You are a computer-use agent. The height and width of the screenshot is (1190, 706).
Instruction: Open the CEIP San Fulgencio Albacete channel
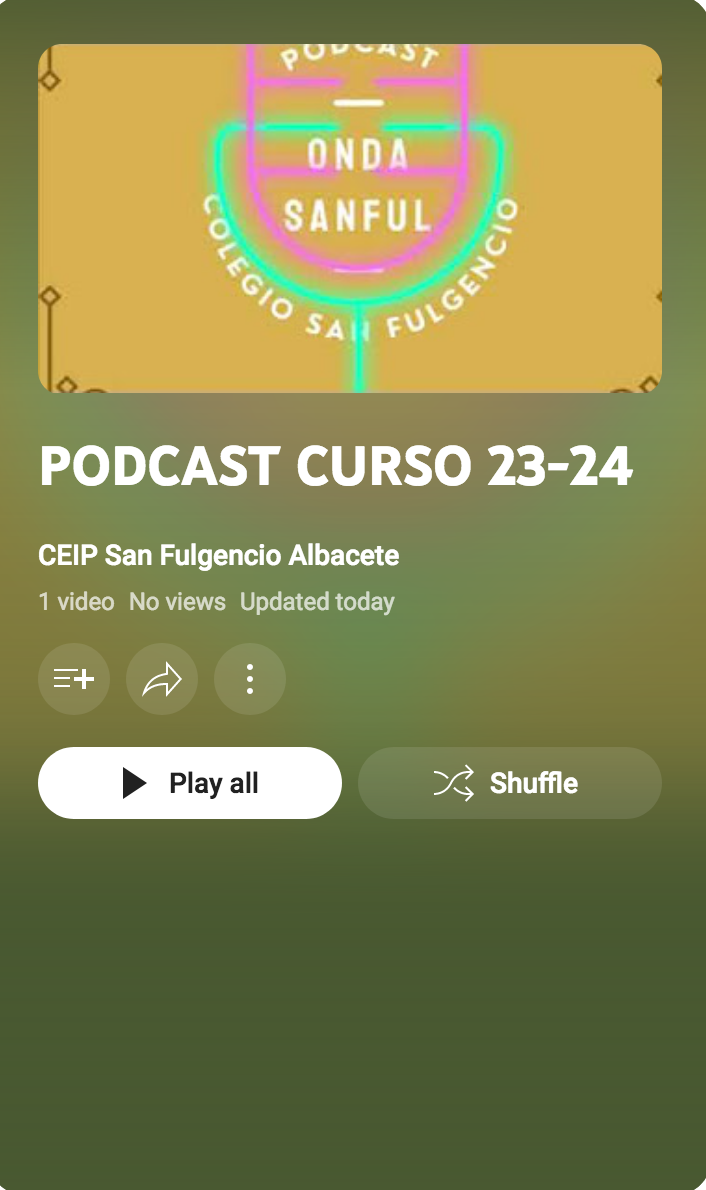[x=219, y=555]
